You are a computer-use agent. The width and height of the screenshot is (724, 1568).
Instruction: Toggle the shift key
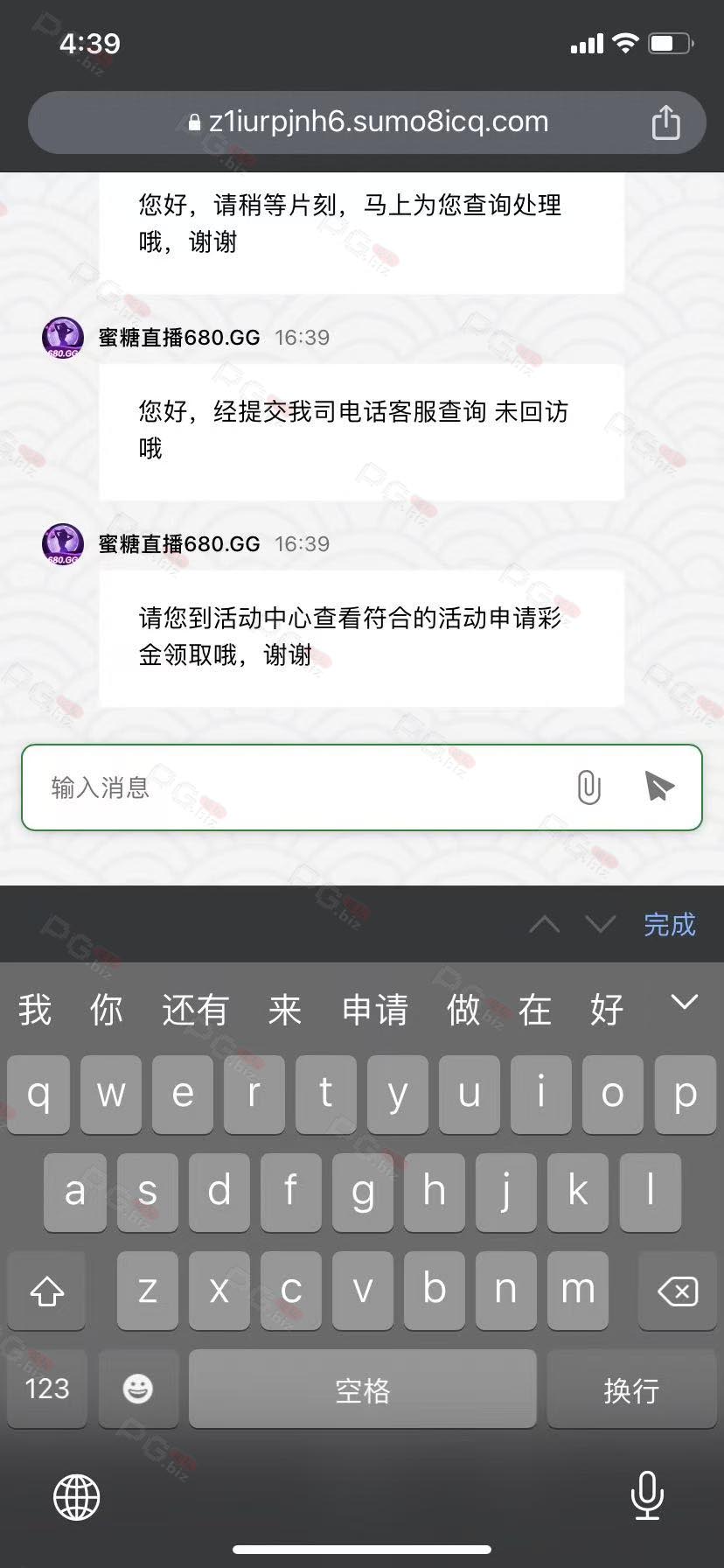(x=47, y=1291)
